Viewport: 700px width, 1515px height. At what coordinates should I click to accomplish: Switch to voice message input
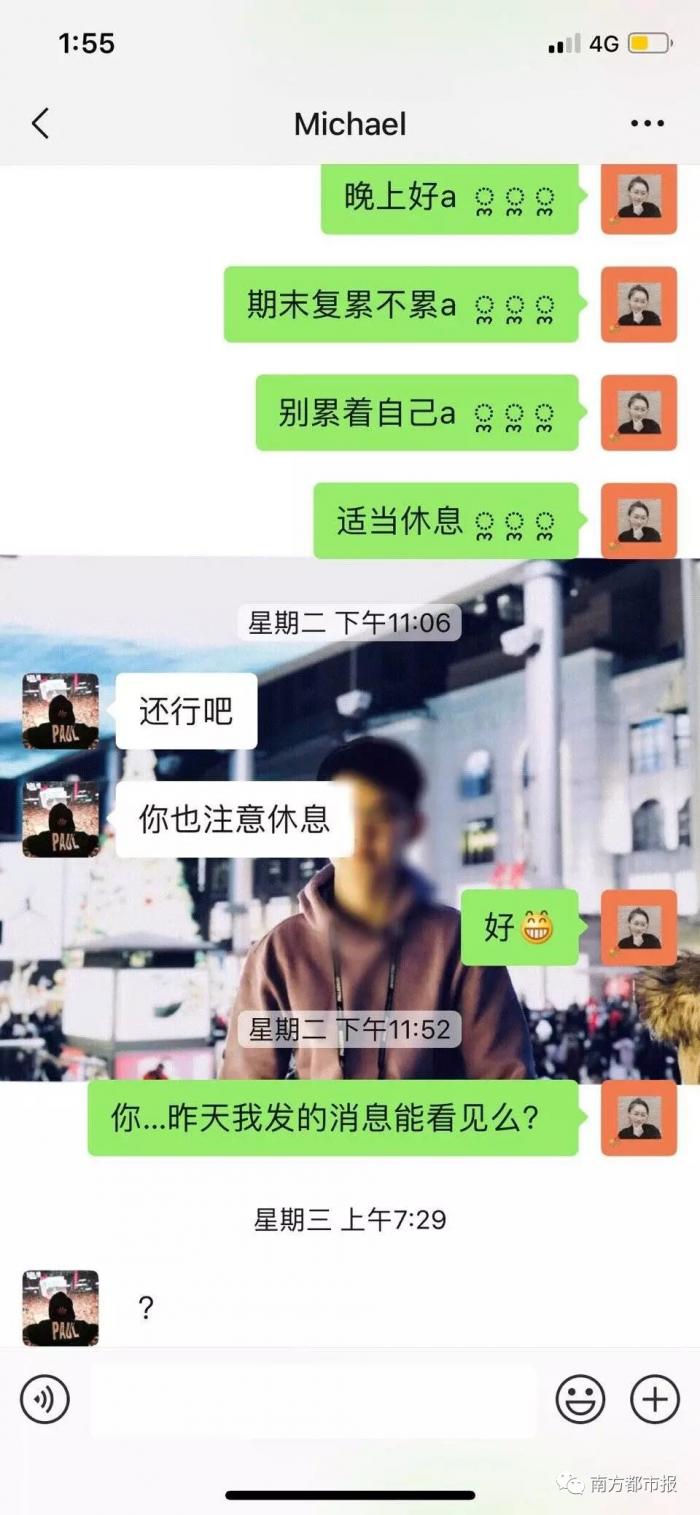coord(45,1399)
